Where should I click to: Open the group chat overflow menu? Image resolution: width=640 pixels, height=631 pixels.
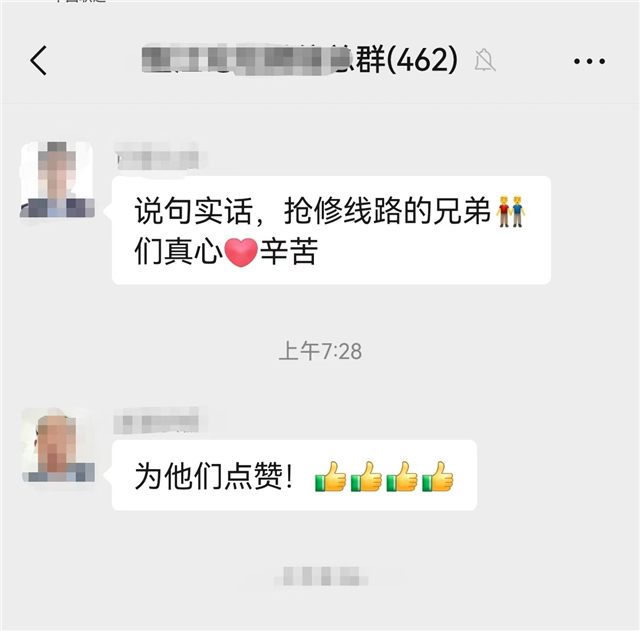(589, 61)
